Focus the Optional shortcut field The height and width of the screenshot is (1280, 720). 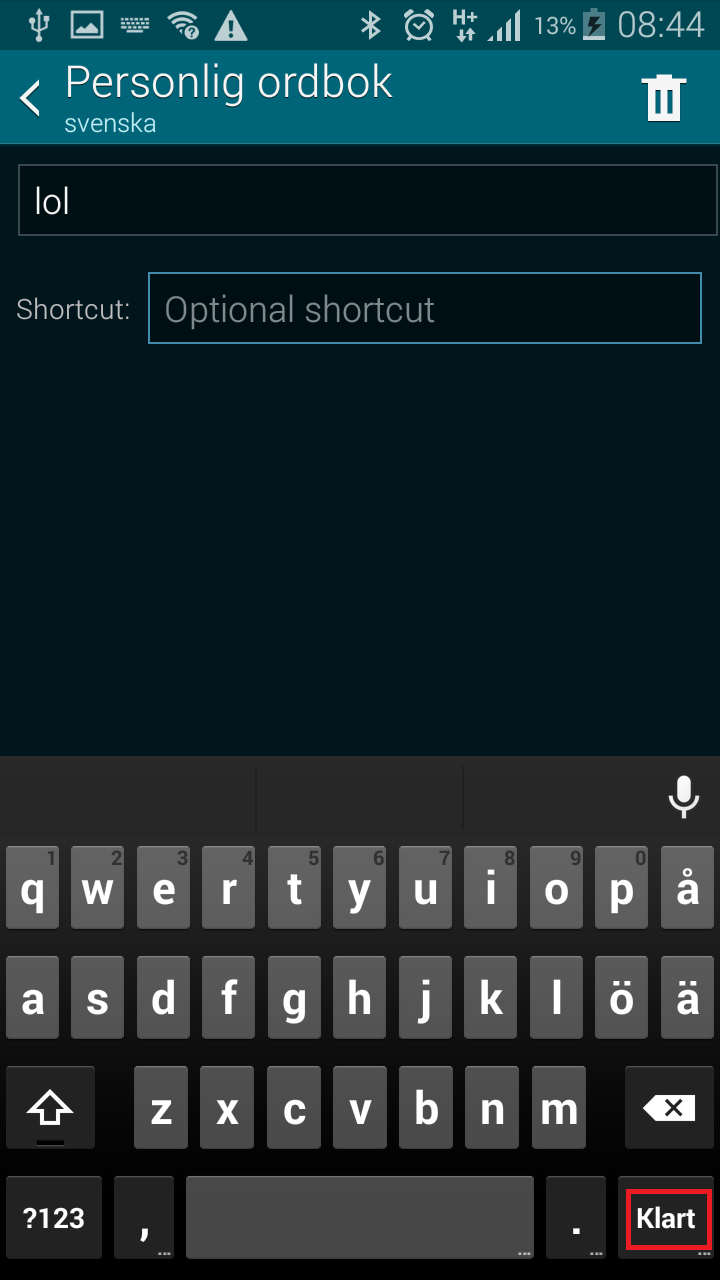coord(424,309)
